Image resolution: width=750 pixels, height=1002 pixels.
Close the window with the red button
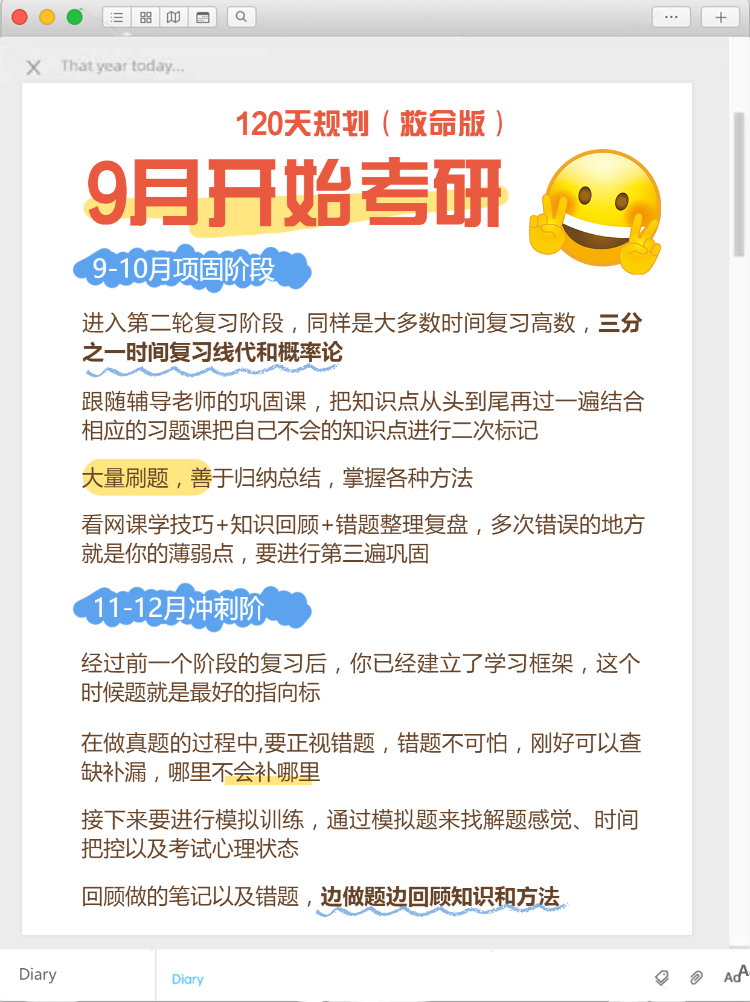(19, 17)
